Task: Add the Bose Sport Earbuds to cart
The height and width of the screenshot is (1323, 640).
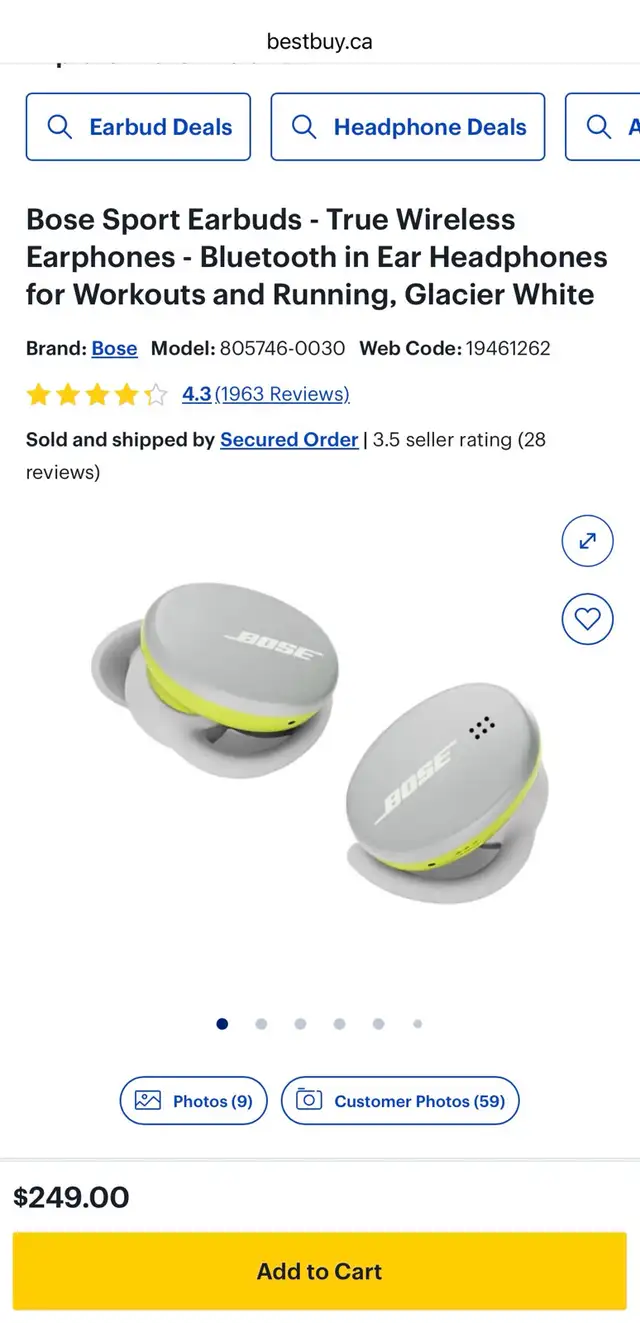Action: pyautogui.click(x=319, y=1271)
